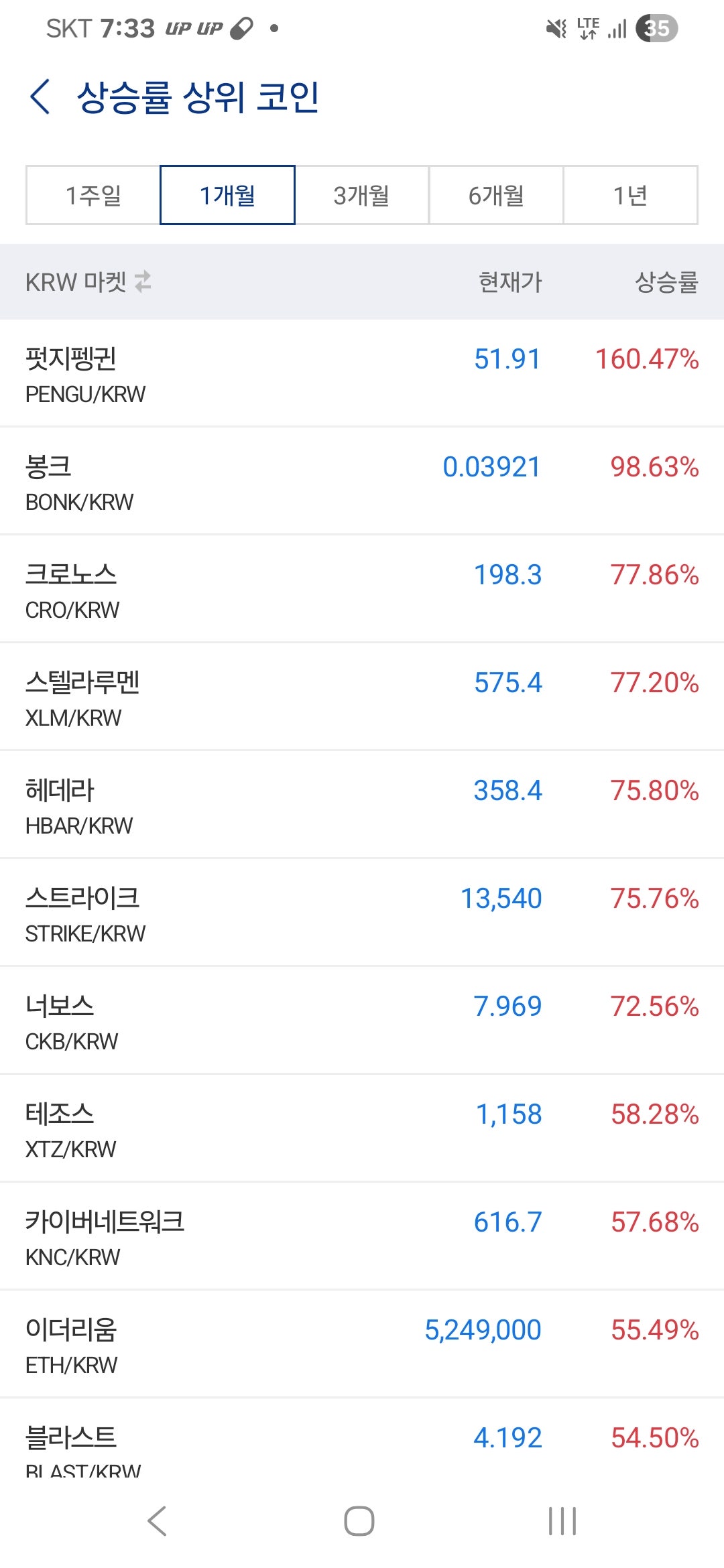Switch to the 1주일 period tab
Viewport: 724px width, 1568px height.
93,195
